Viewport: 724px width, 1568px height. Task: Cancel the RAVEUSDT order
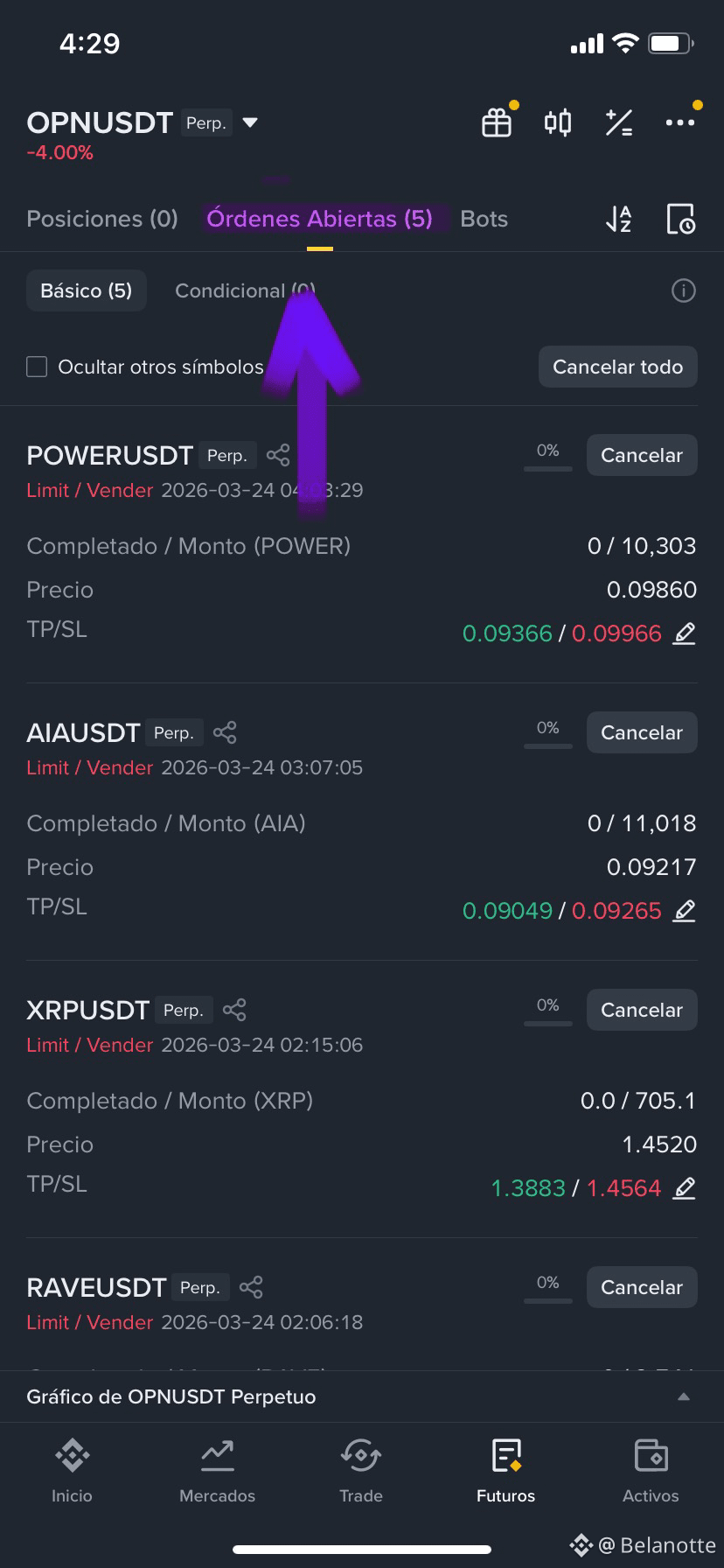tap(642, 1287)
